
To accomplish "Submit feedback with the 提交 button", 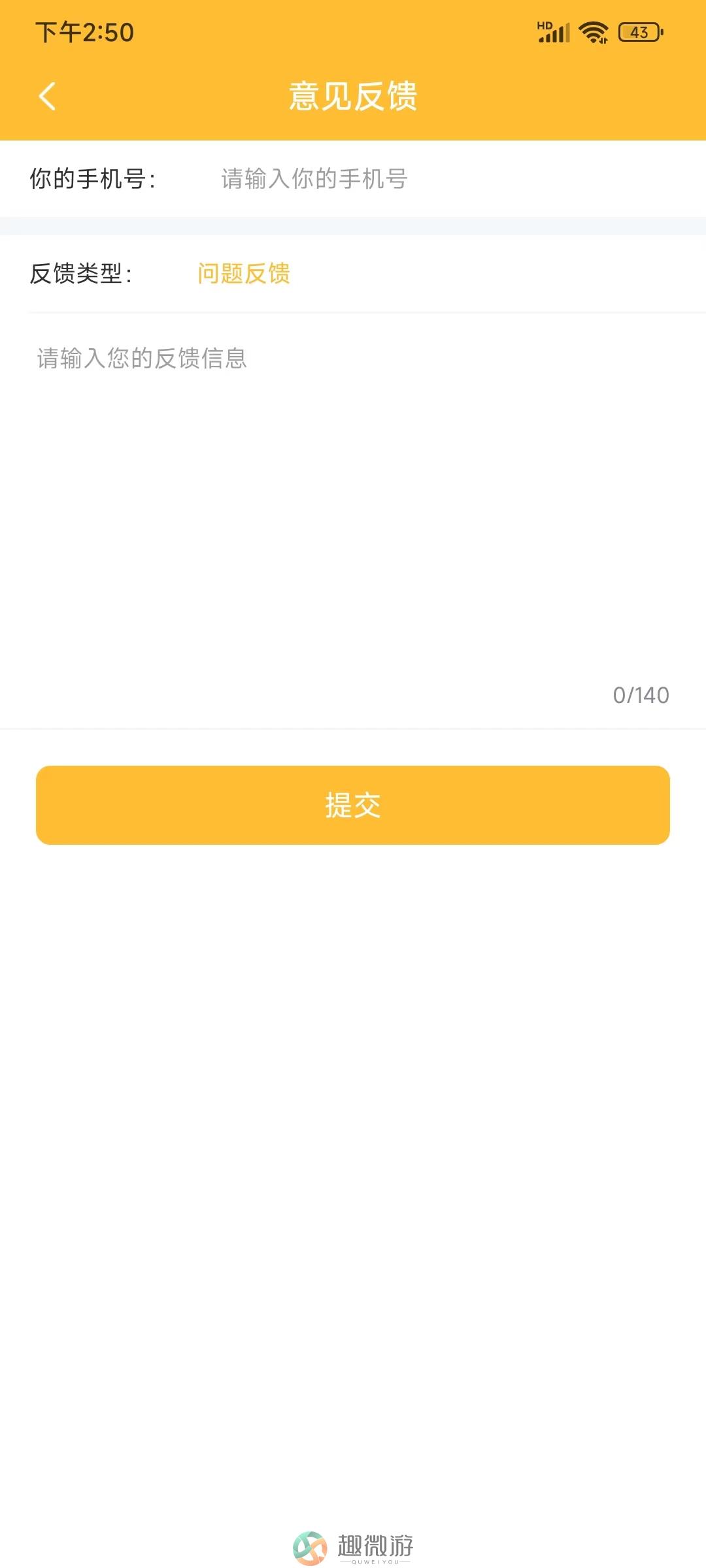I will click(353, 805).
